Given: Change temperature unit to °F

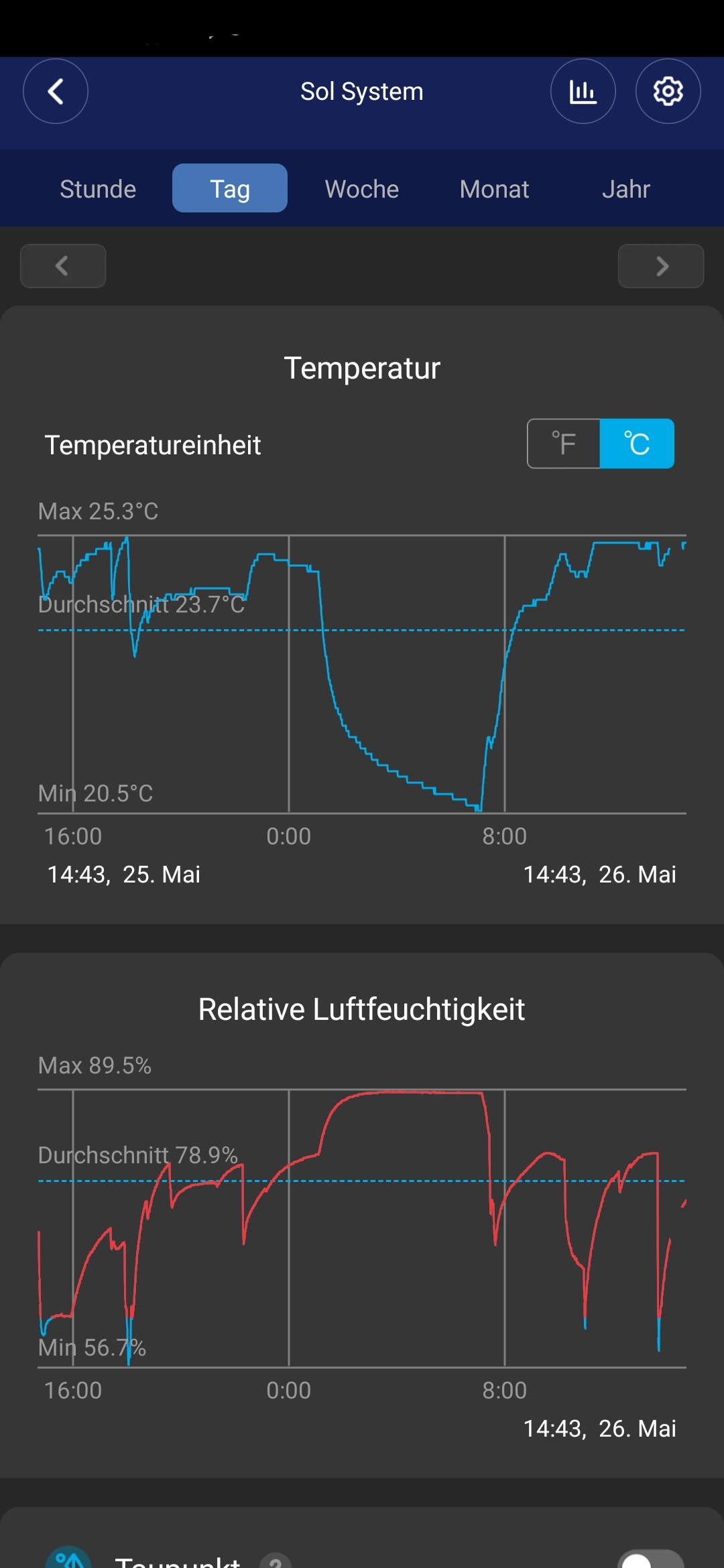Looking at the screenshot, I should coord(564,444).
